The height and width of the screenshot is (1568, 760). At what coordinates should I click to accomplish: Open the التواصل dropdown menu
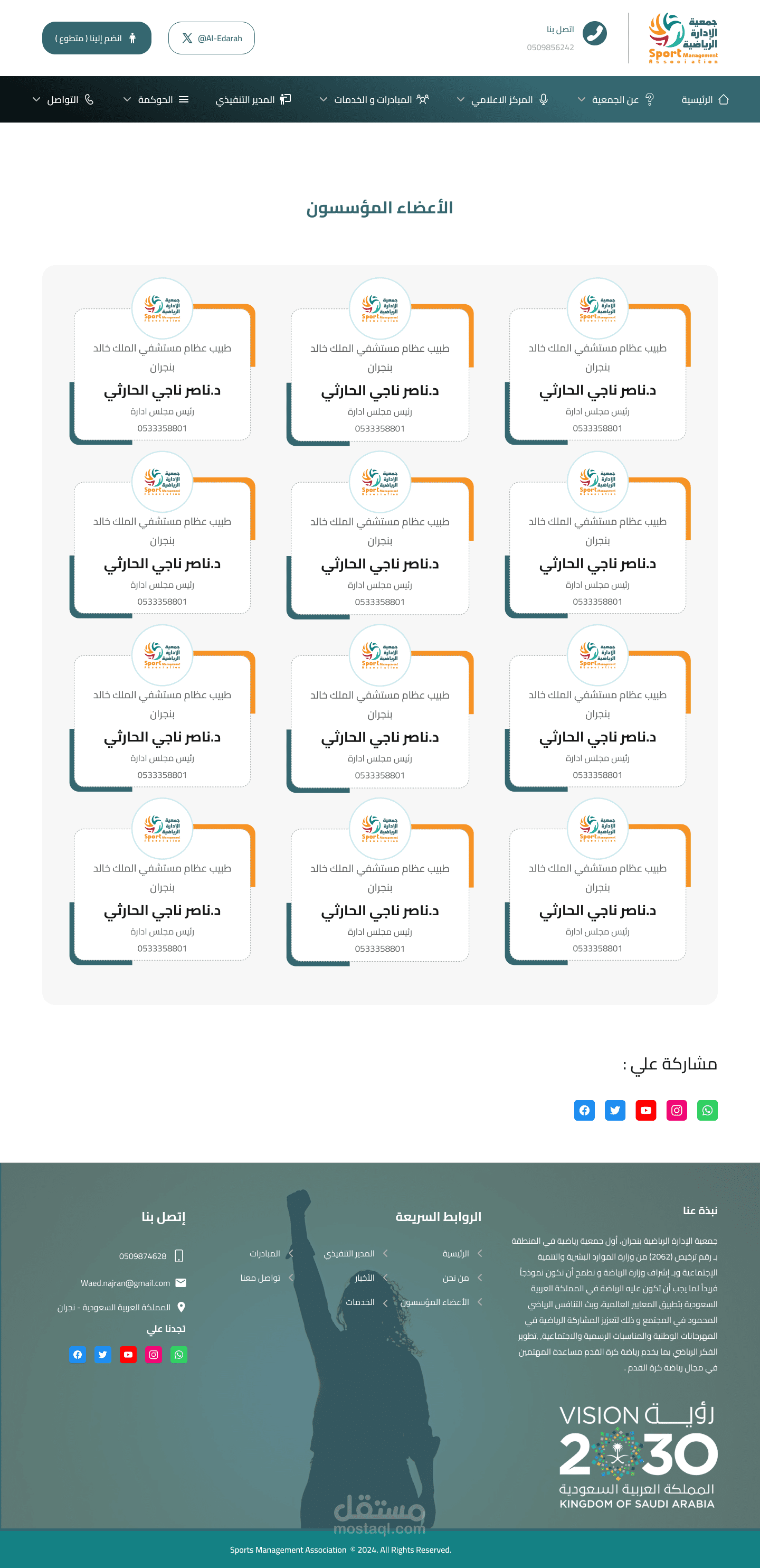pyautogui.click(x=63, y=99)
